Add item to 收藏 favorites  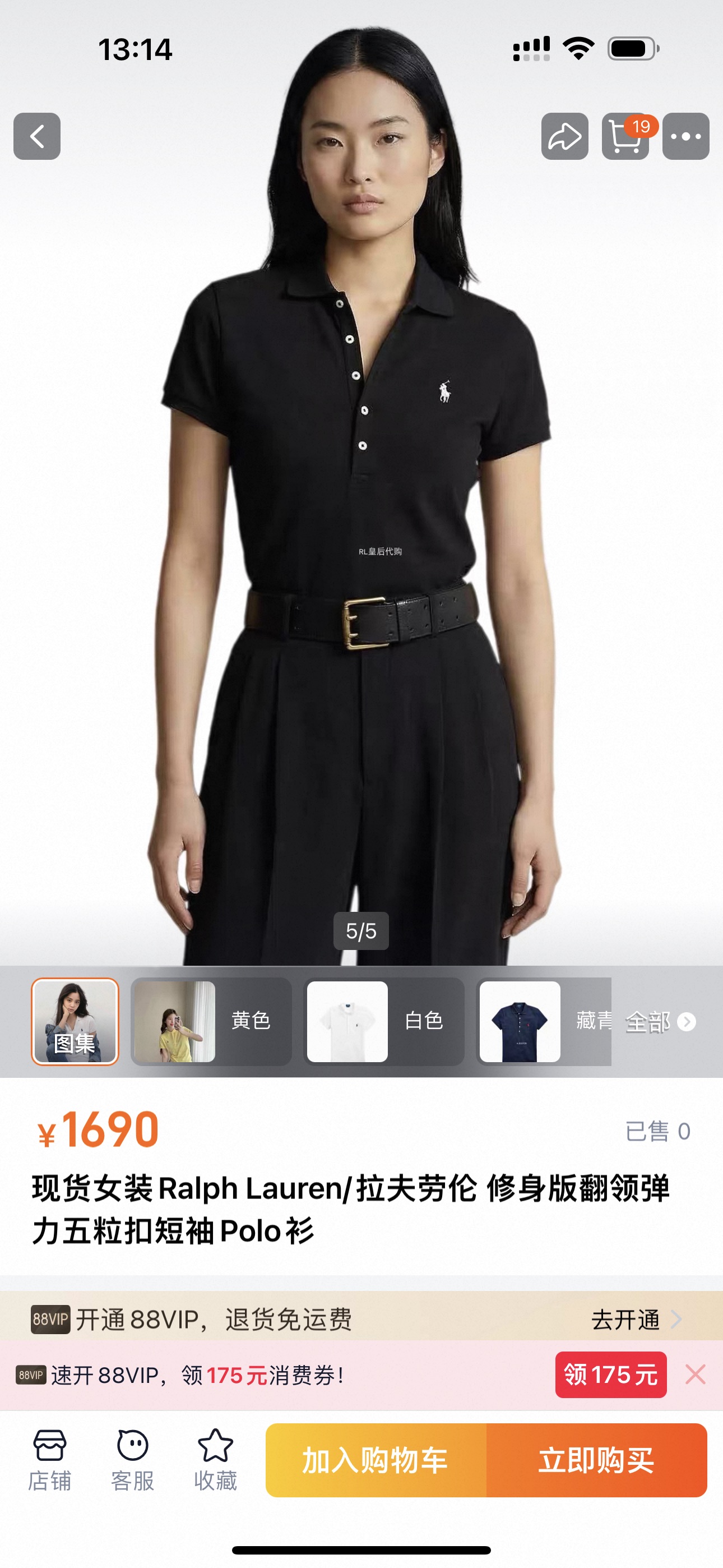click(x=215, y=1460)
